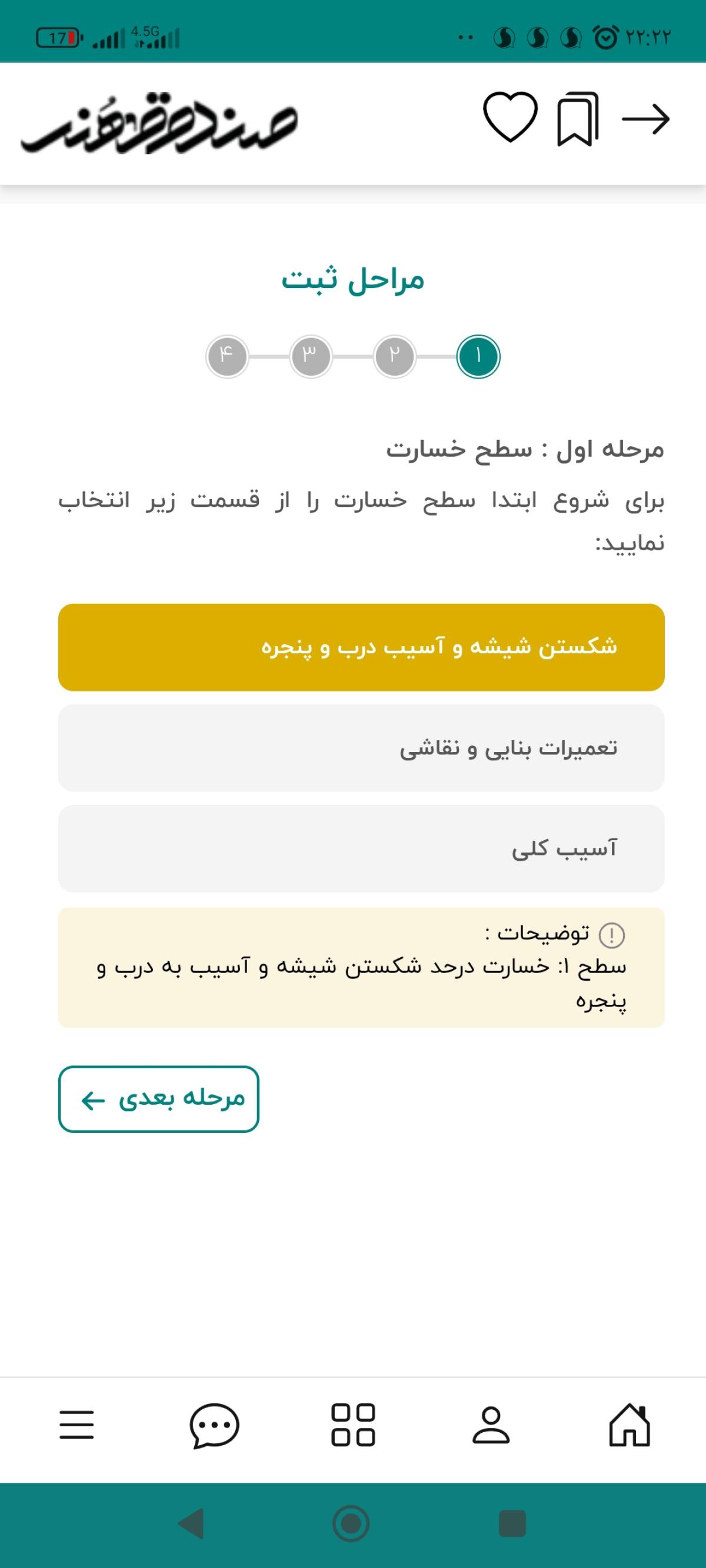Open the hamburger menu
706x1568 pixels.
pos(76,1425)
